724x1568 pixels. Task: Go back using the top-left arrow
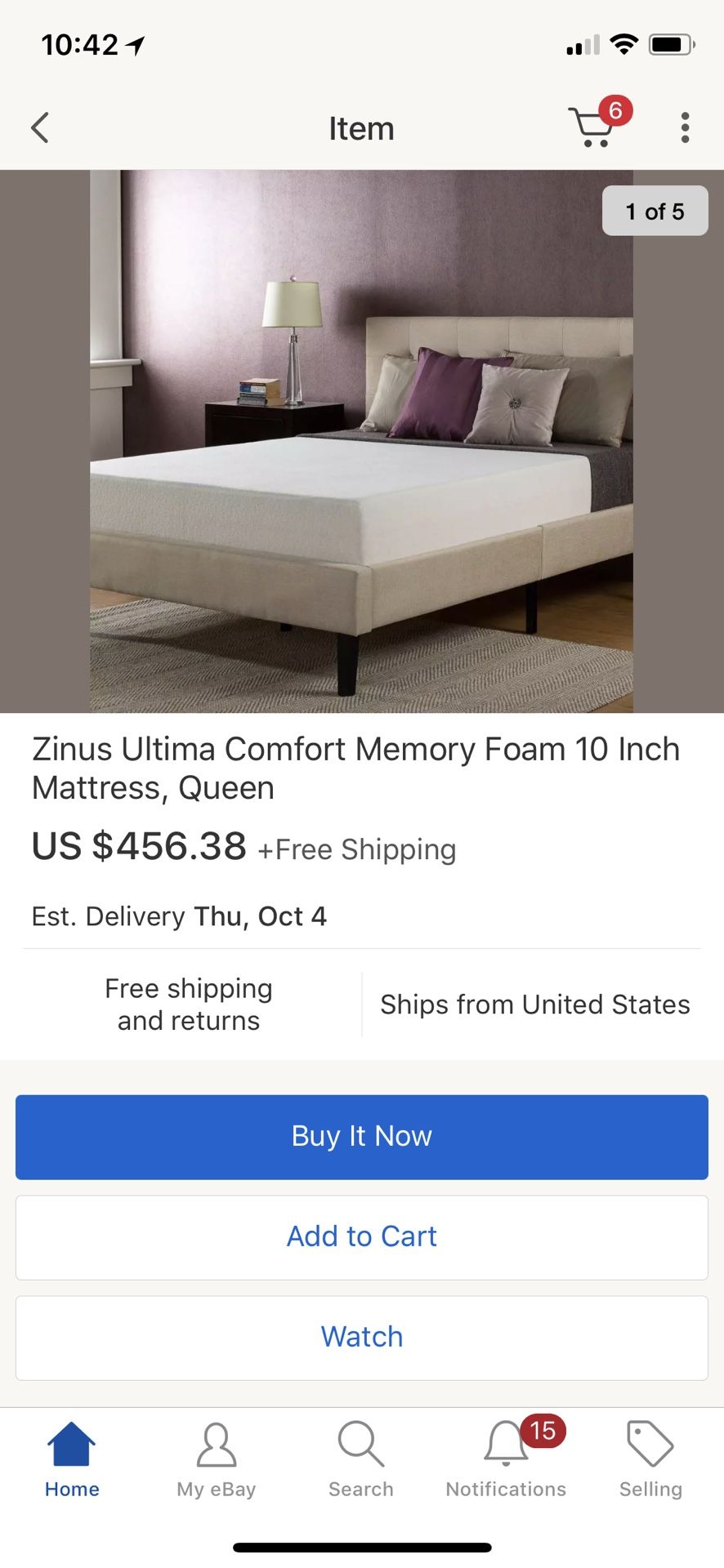point(40,128)
